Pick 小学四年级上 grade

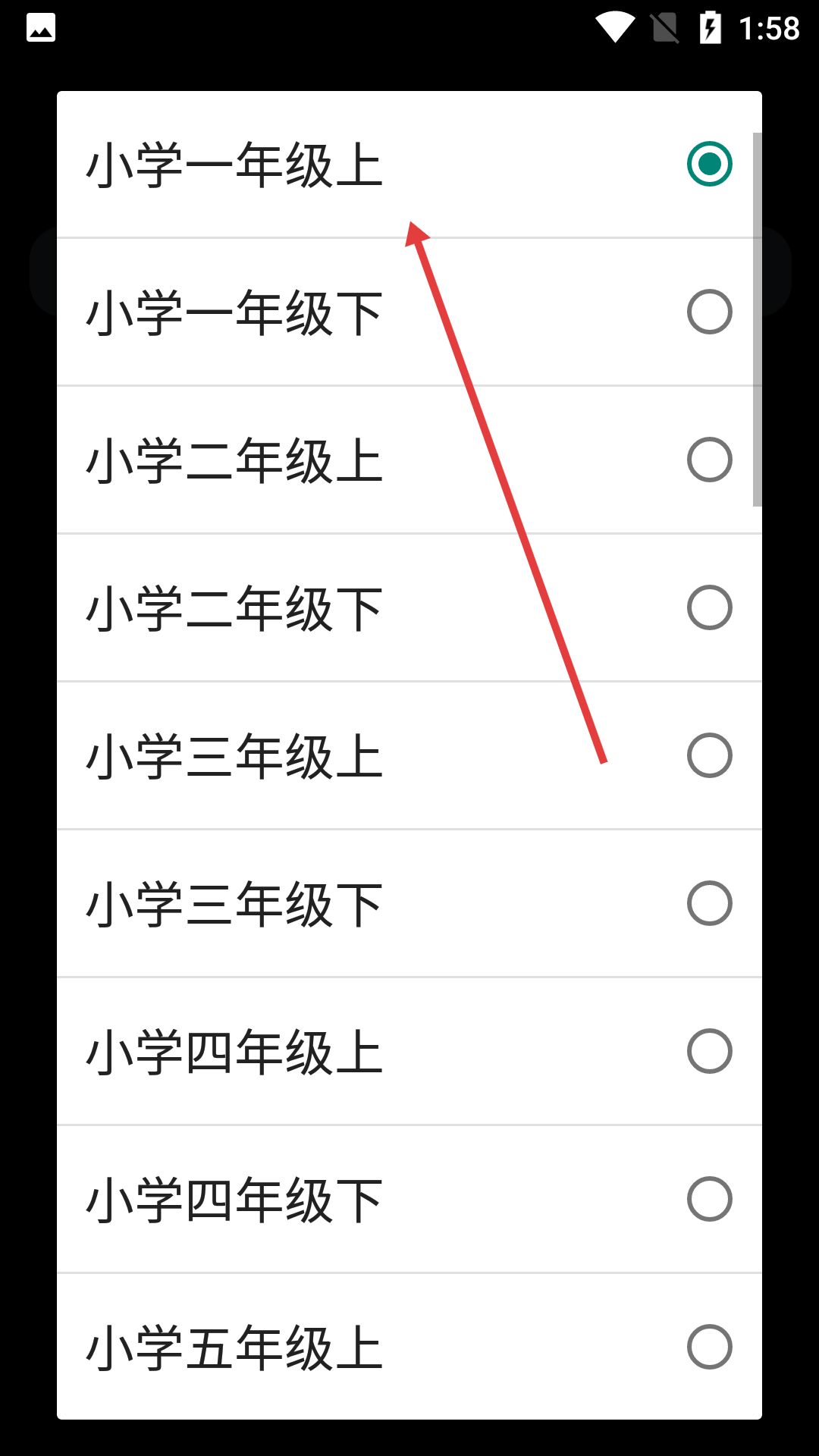pyautogui.click(x=409, y=1051)
